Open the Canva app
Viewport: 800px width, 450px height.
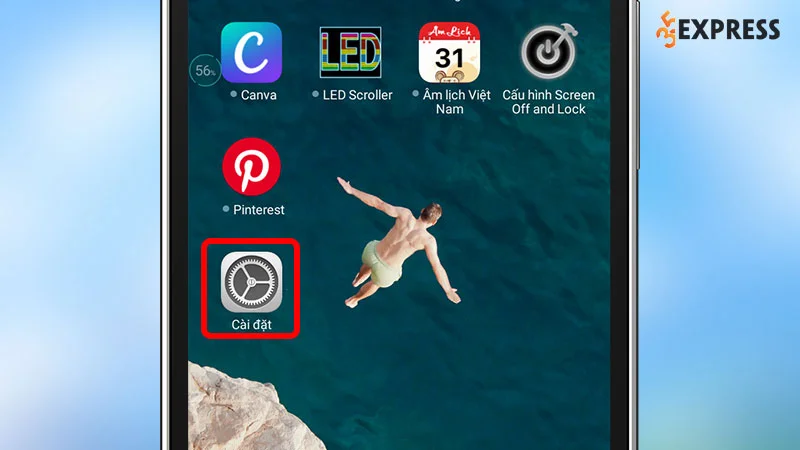251,53
